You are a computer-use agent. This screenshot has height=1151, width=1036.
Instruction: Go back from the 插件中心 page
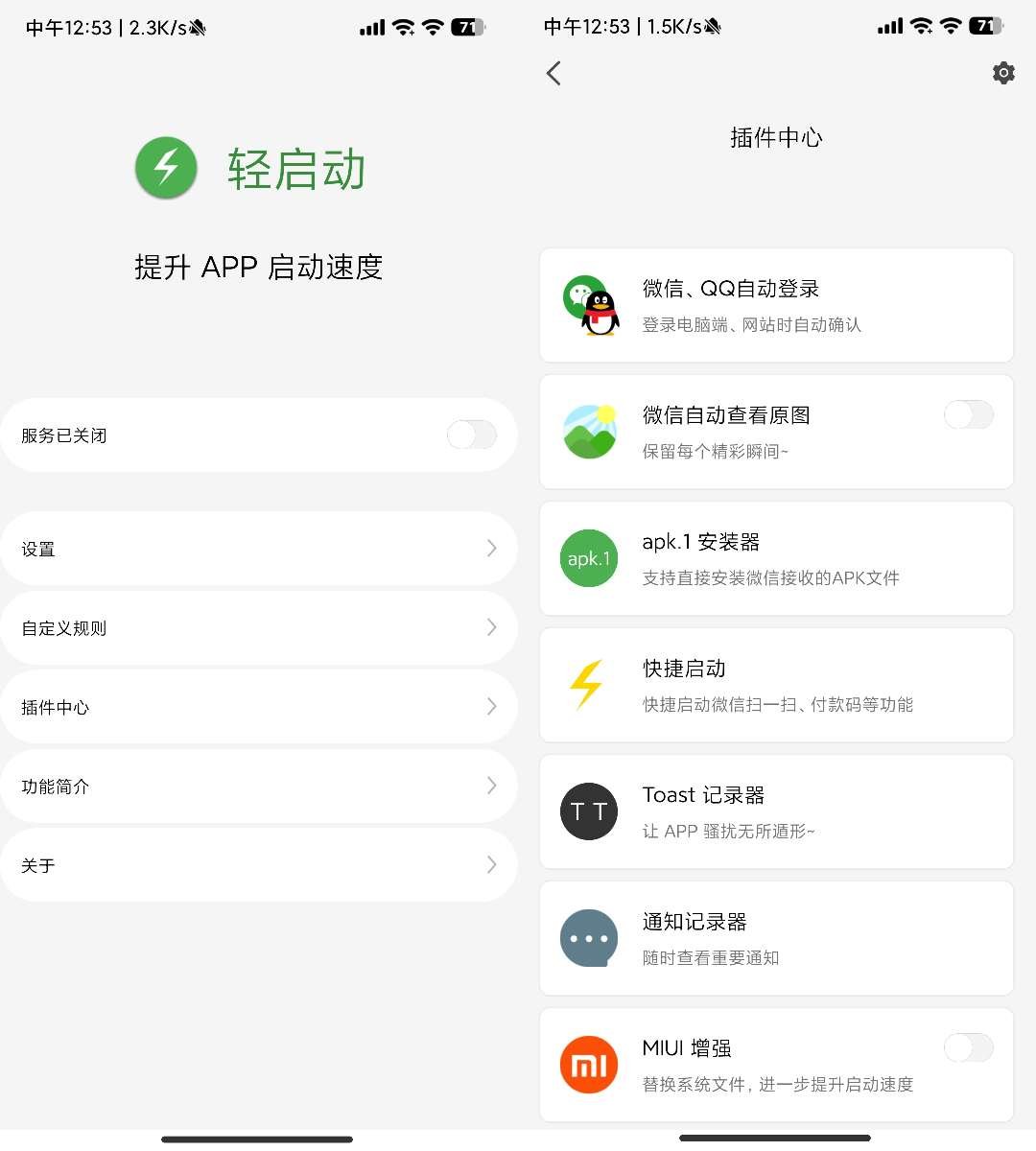click(x=553, y=73)
